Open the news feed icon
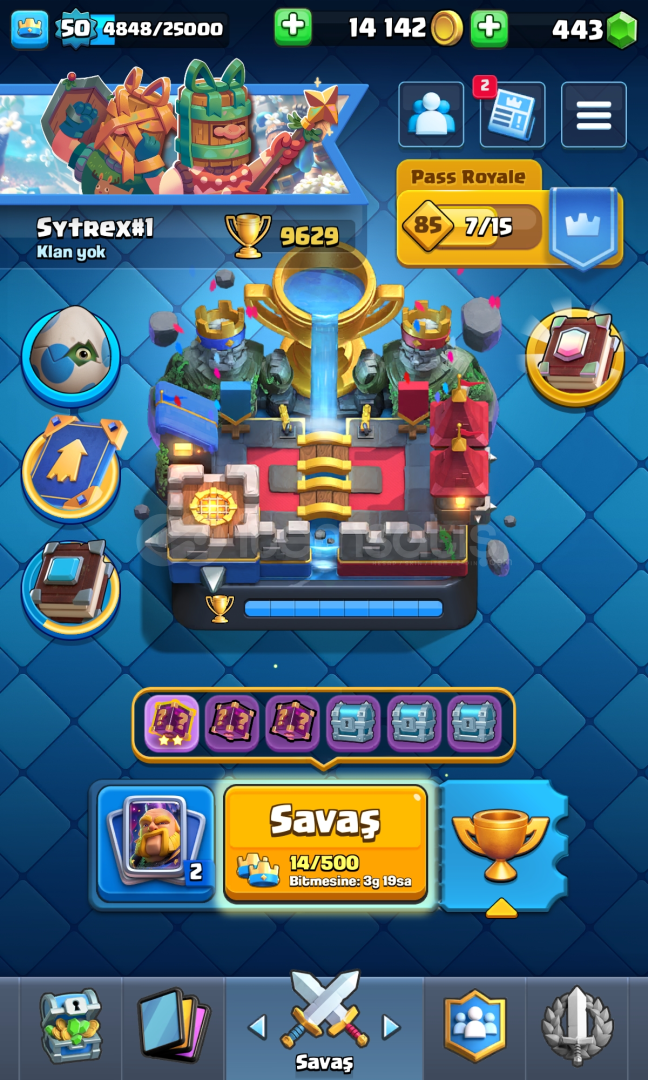The height and width of the screenshot is (1080, 648). coord(512,114)
